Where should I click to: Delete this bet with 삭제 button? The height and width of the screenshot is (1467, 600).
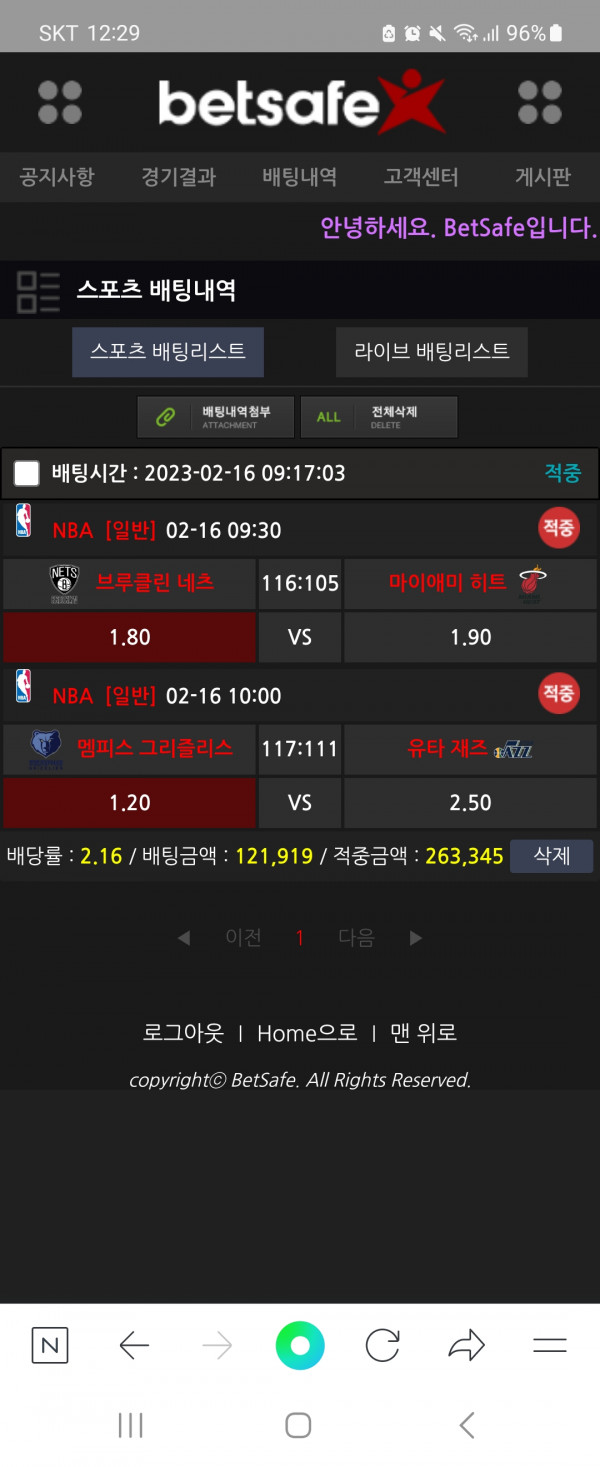tap(551, 856)
